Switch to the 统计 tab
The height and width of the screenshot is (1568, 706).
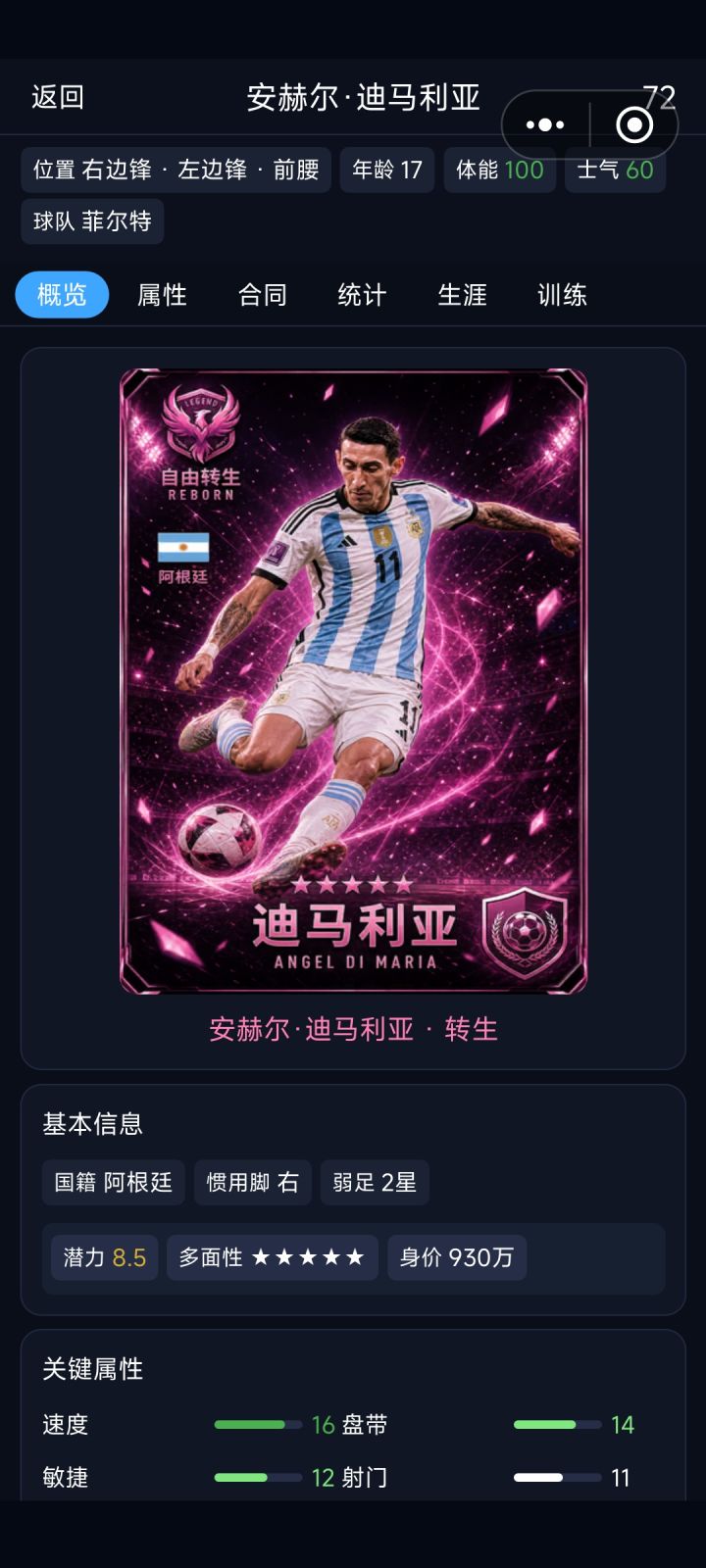(362, 295)
